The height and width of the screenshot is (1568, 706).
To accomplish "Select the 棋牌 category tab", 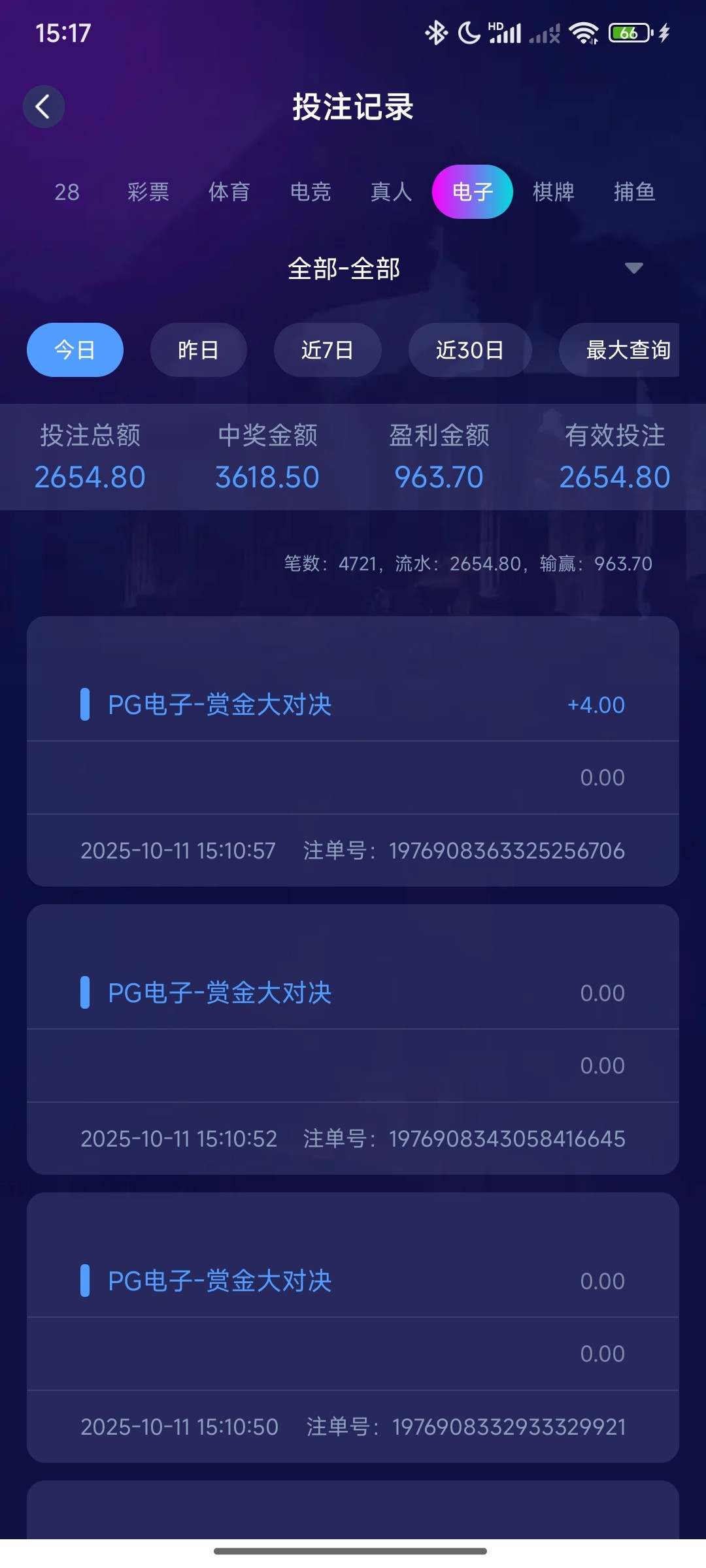I will point(552,191).
